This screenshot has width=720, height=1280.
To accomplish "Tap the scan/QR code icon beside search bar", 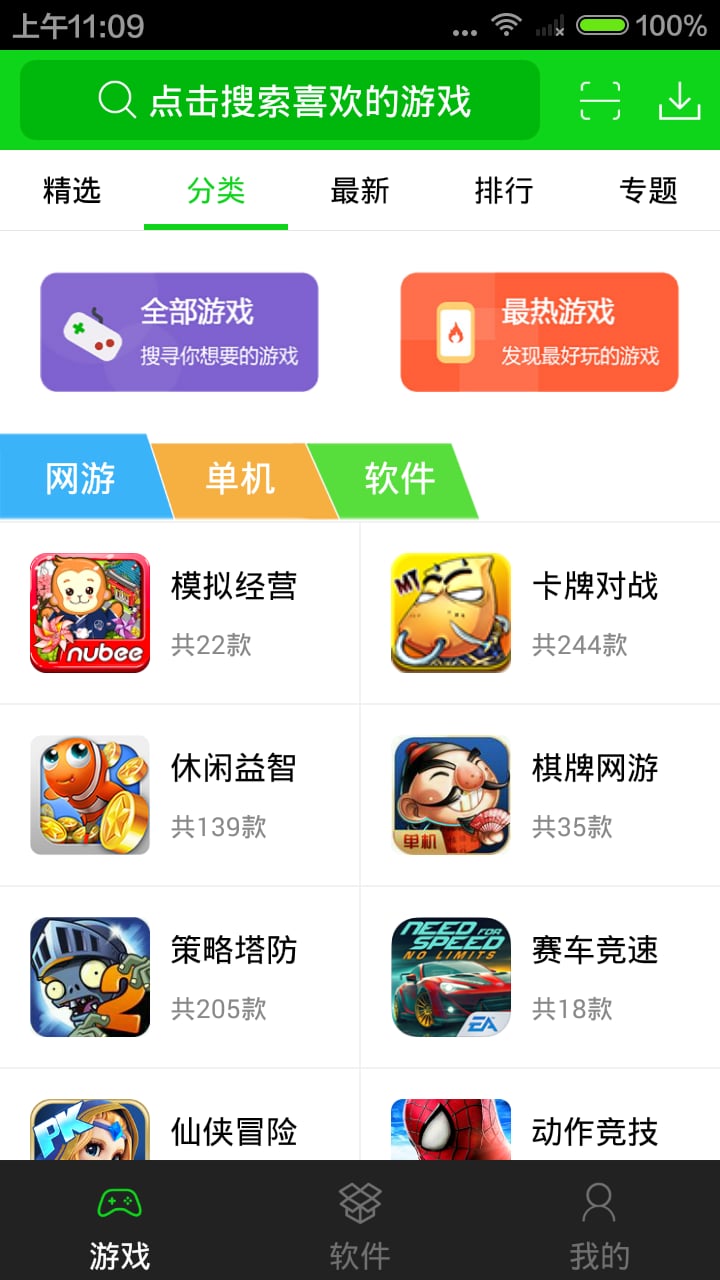I will 598,100.
